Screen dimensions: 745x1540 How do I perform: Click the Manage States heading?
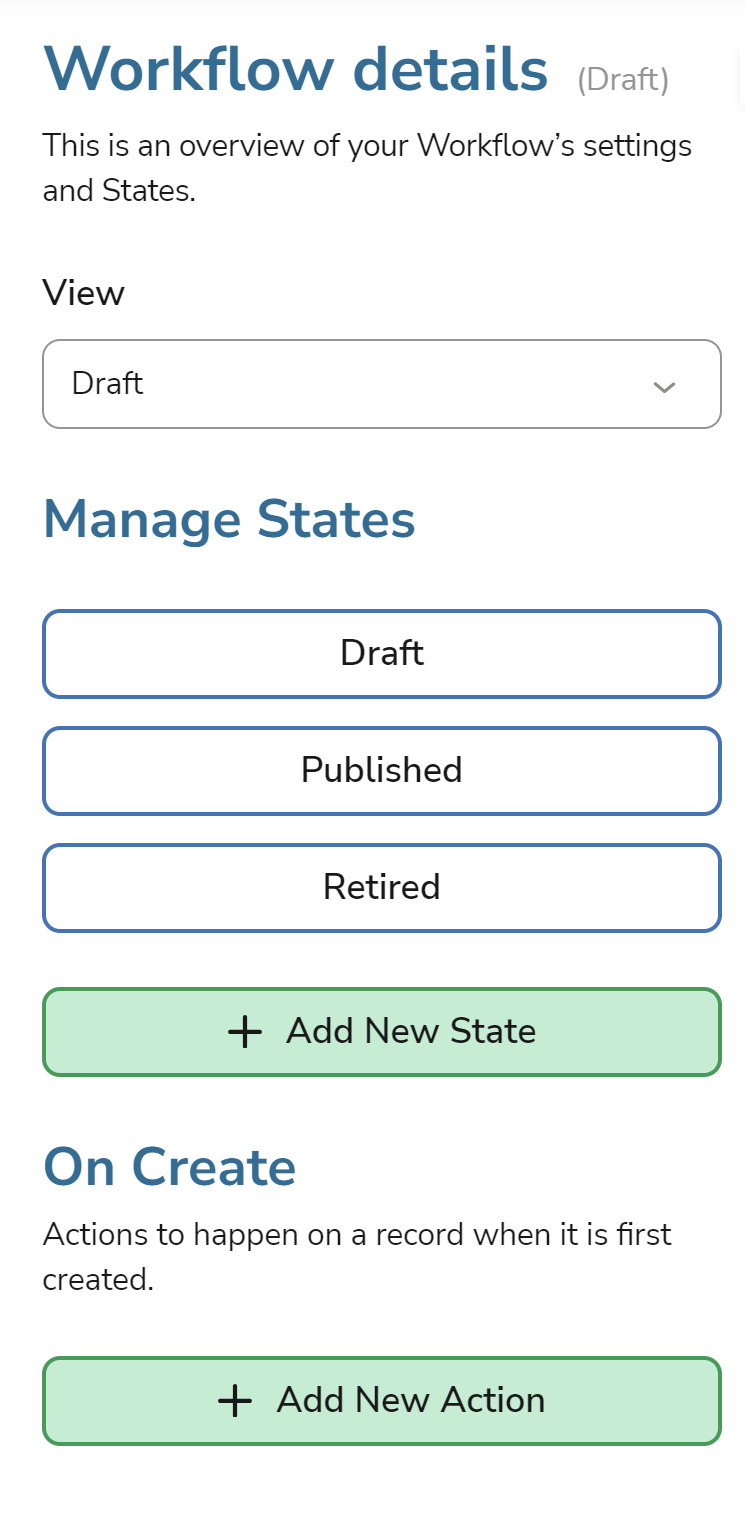click(x=228, y=519)
